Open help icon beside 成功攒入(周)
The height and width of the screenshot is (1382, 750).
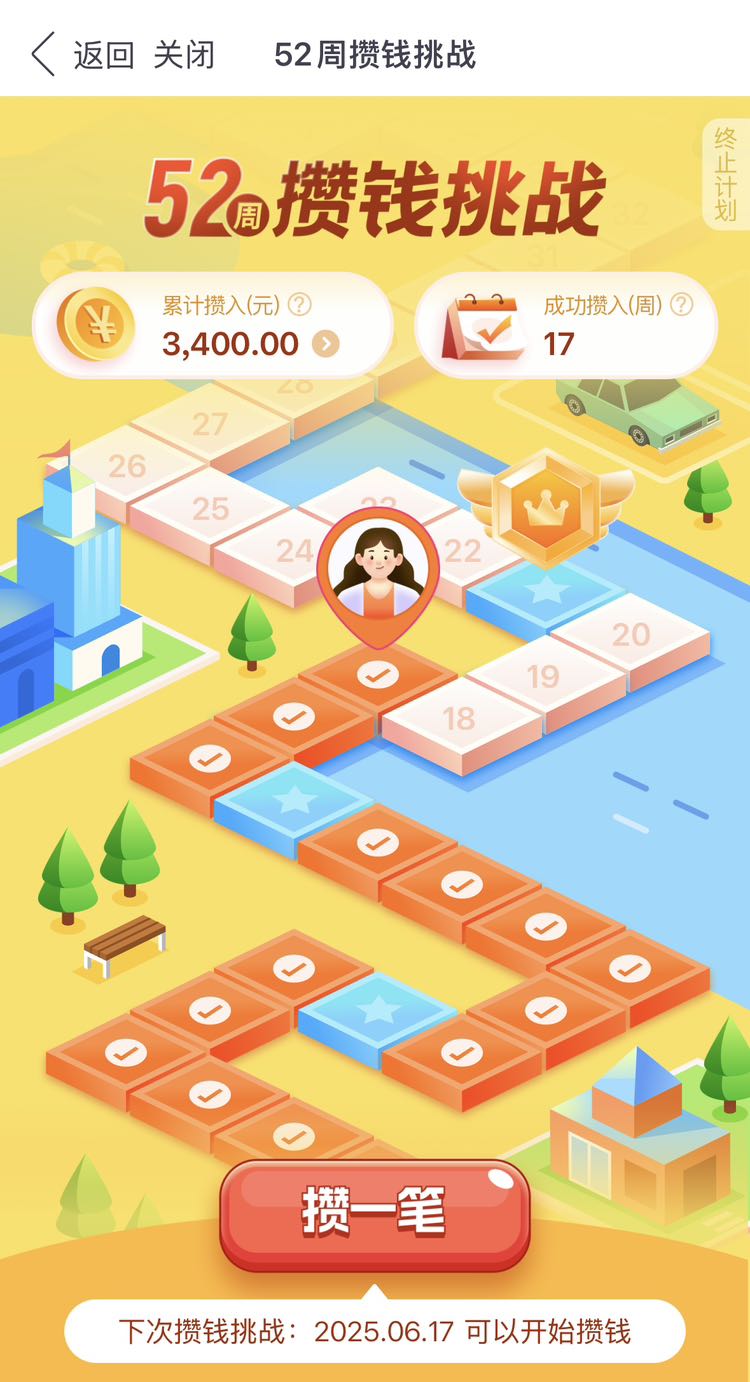[682, 304]
